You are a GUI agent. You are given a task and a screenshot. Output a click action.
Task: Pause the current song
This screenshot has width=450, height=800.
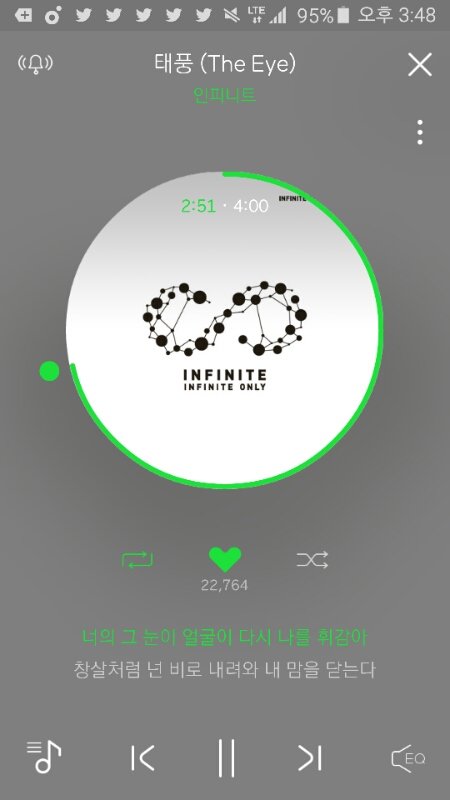tap(226, 758)
